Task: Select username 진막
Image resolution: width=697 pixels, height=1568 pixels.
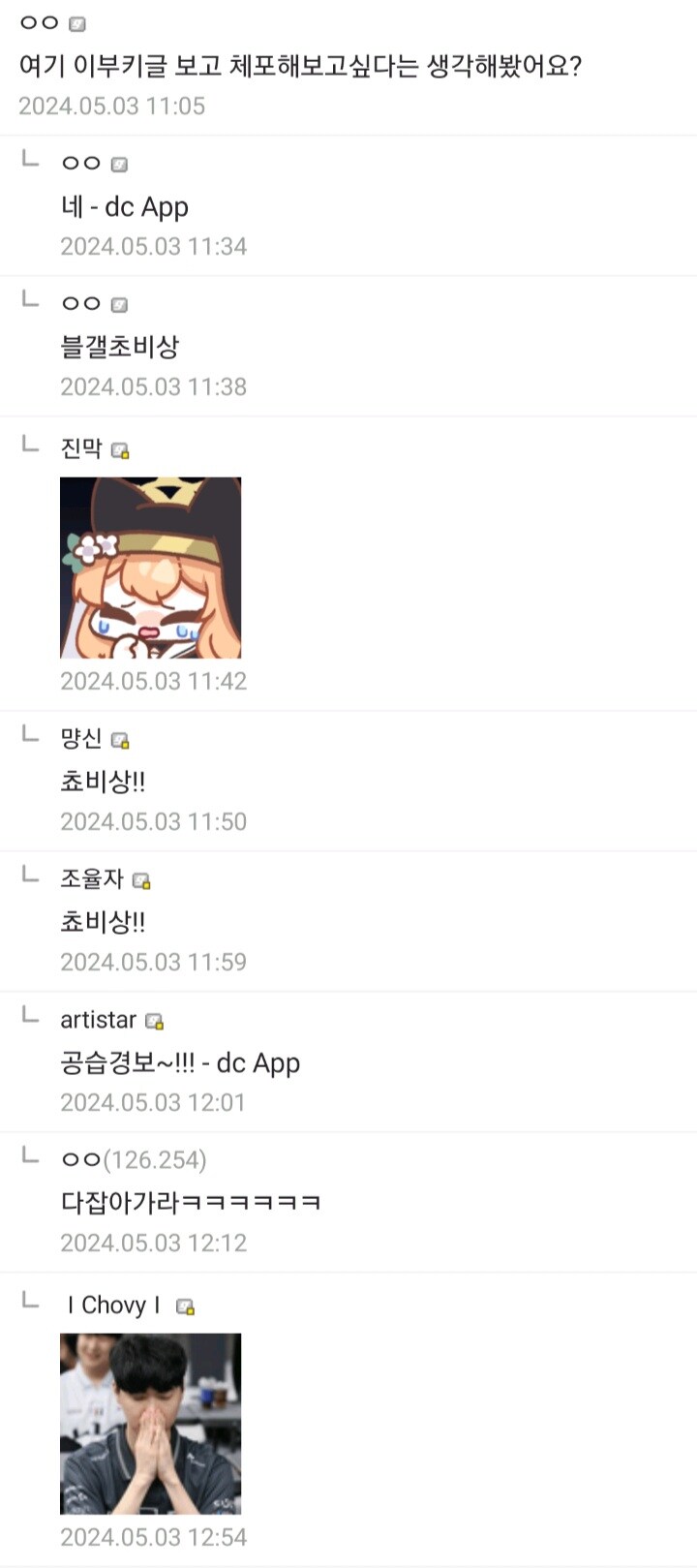Action: (79, 447)
